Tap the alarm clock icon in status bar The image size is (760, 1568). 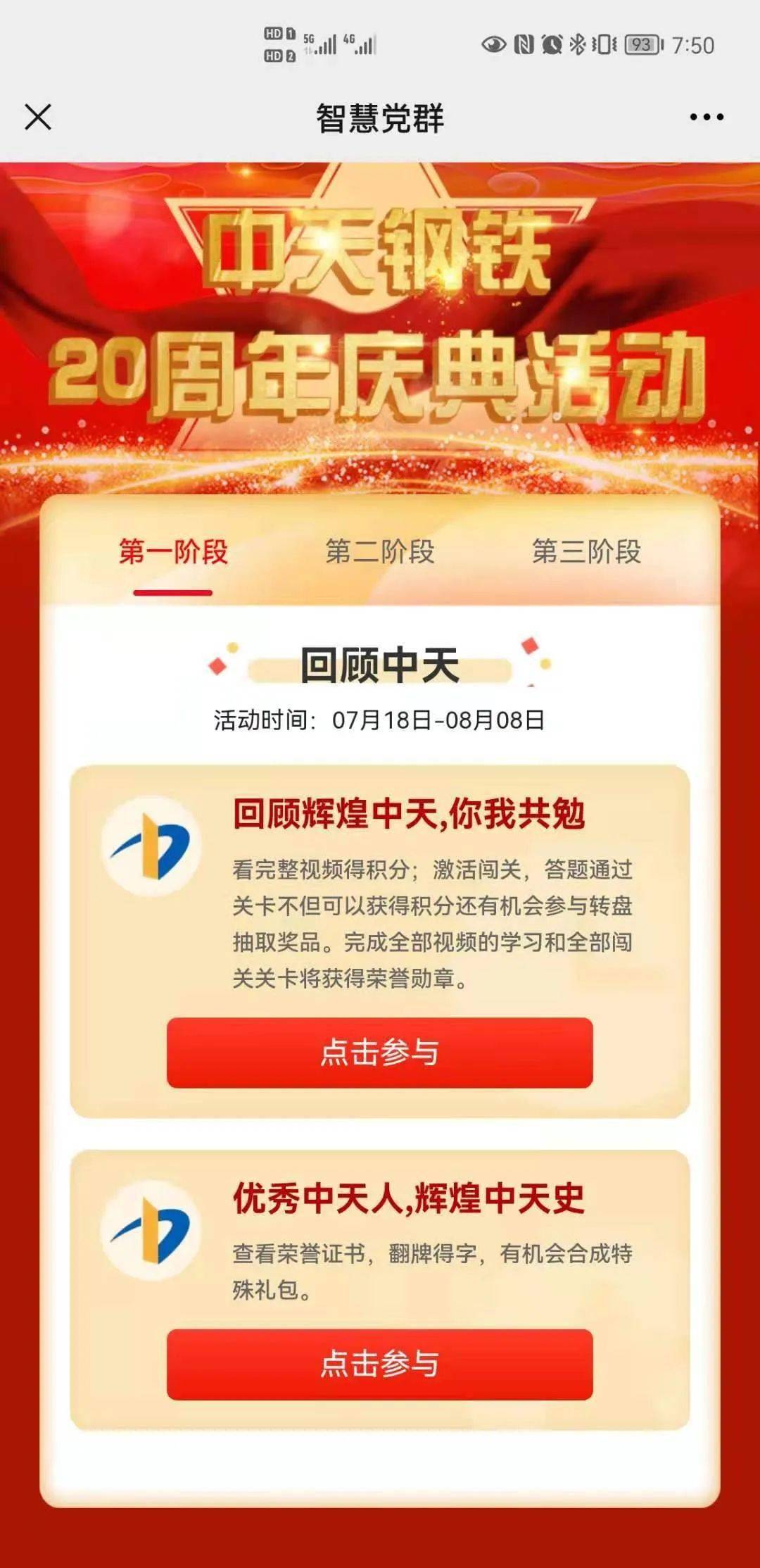click(551, 44)
